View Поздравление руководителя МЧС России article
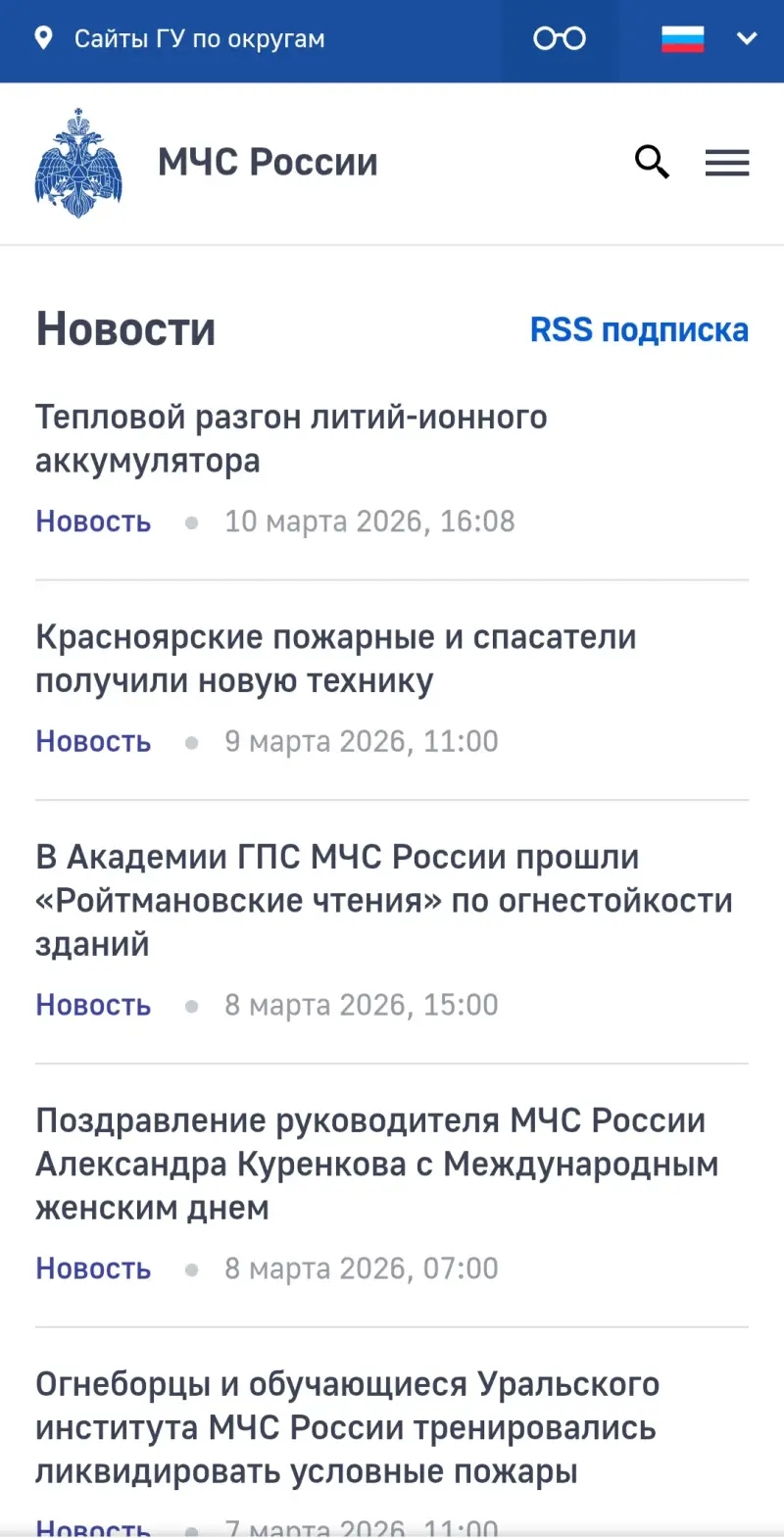 (376, 1163)
